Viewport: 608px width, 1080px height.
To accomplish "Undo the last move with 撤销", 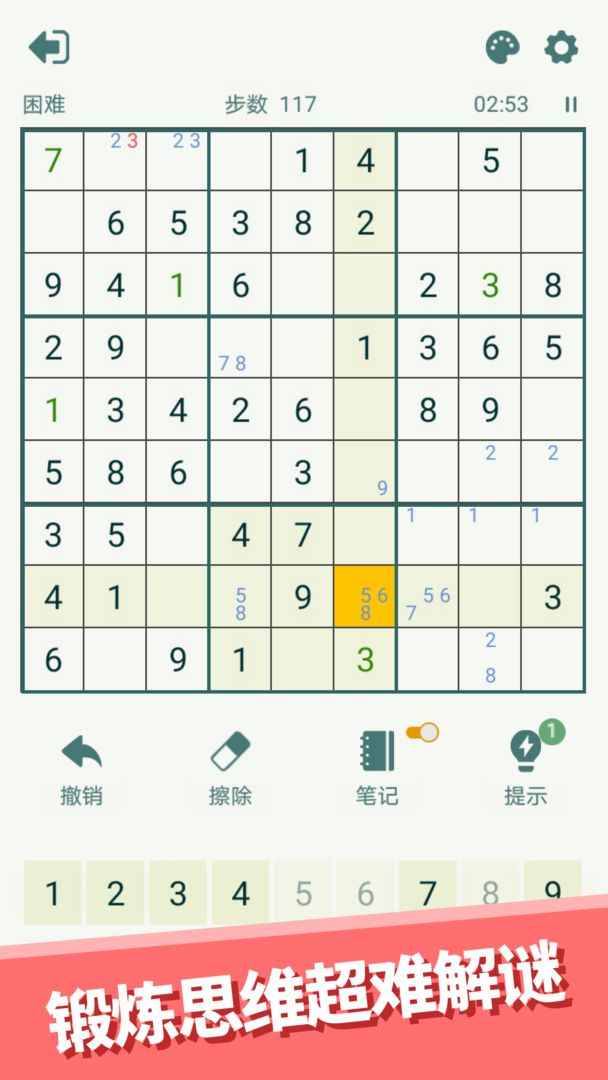I will pos(81,768).
